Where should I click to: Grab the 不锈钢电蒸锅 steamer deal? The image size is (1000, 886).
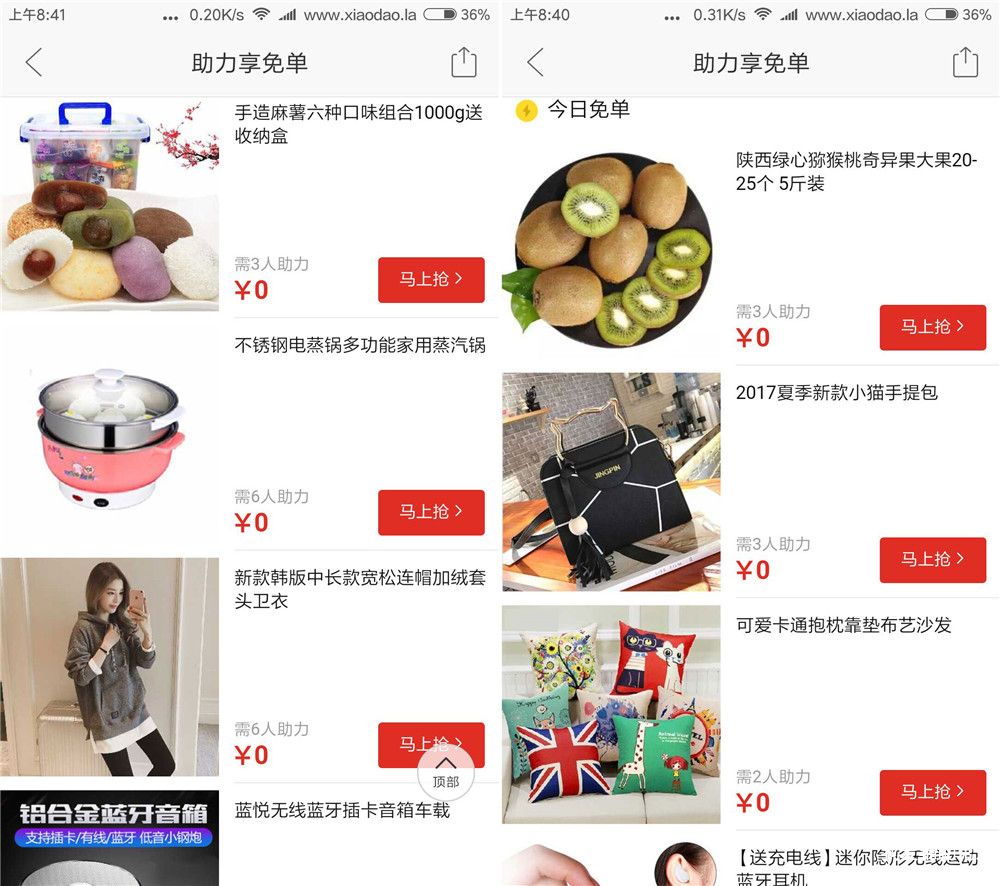pyautogui.click(x=431, y=512)
